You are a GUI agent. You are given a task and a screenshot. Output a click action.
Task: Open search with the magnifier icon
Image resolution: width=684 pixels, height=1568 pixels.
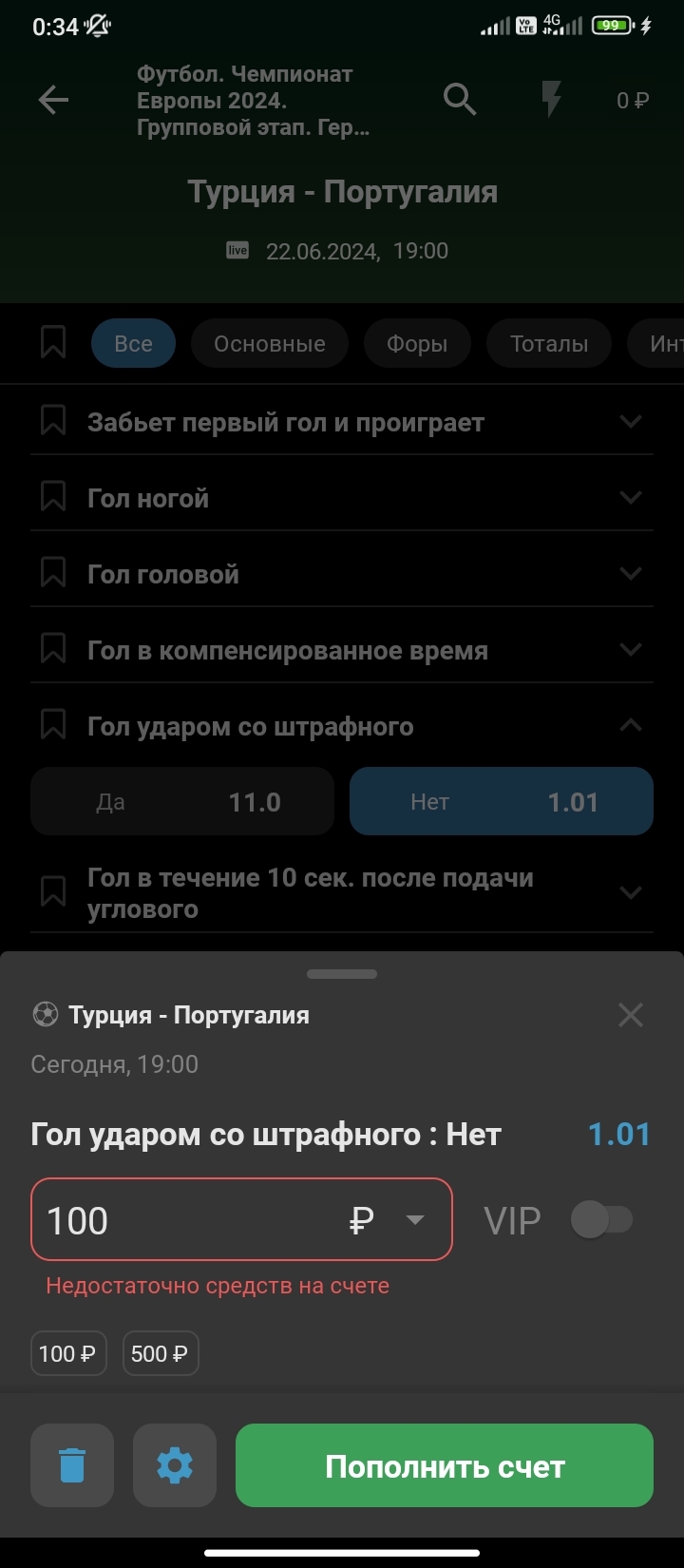tap(460, 100)
